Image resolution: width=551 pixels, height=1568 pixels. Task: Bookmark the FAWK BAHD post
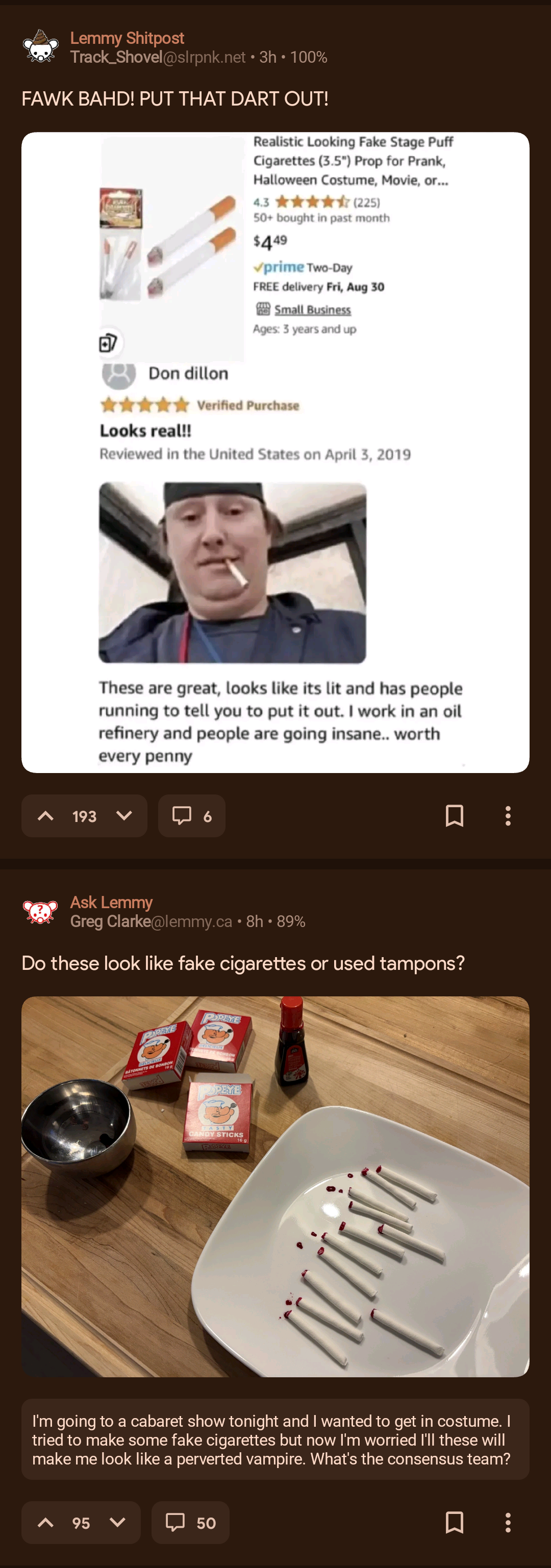(454, 816)
